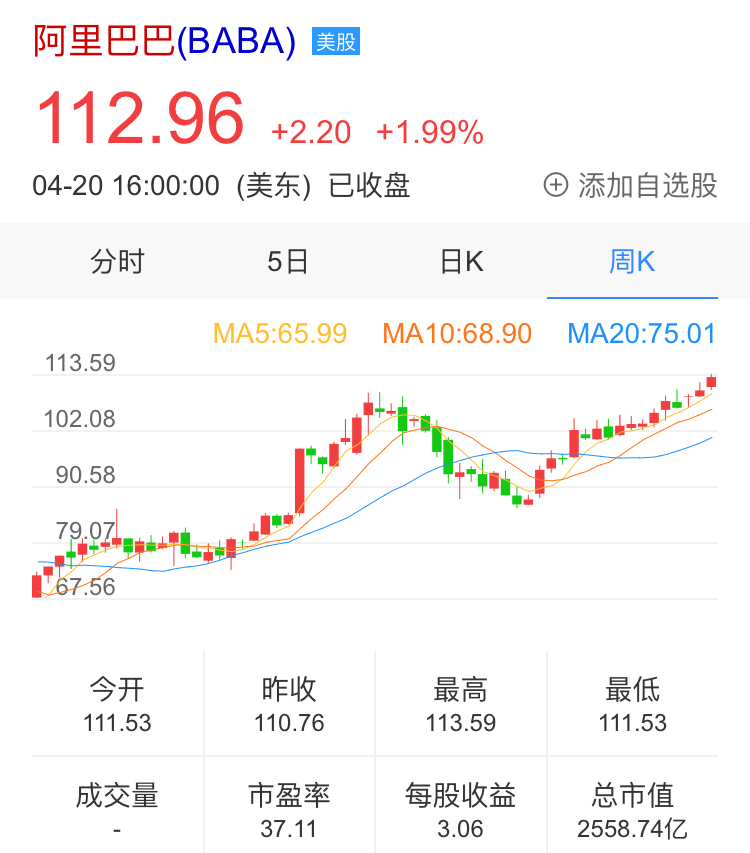Select the active 周K weekly tab
Image resolution: width=750 pixels, height=853 pixels.
[632, 261]
